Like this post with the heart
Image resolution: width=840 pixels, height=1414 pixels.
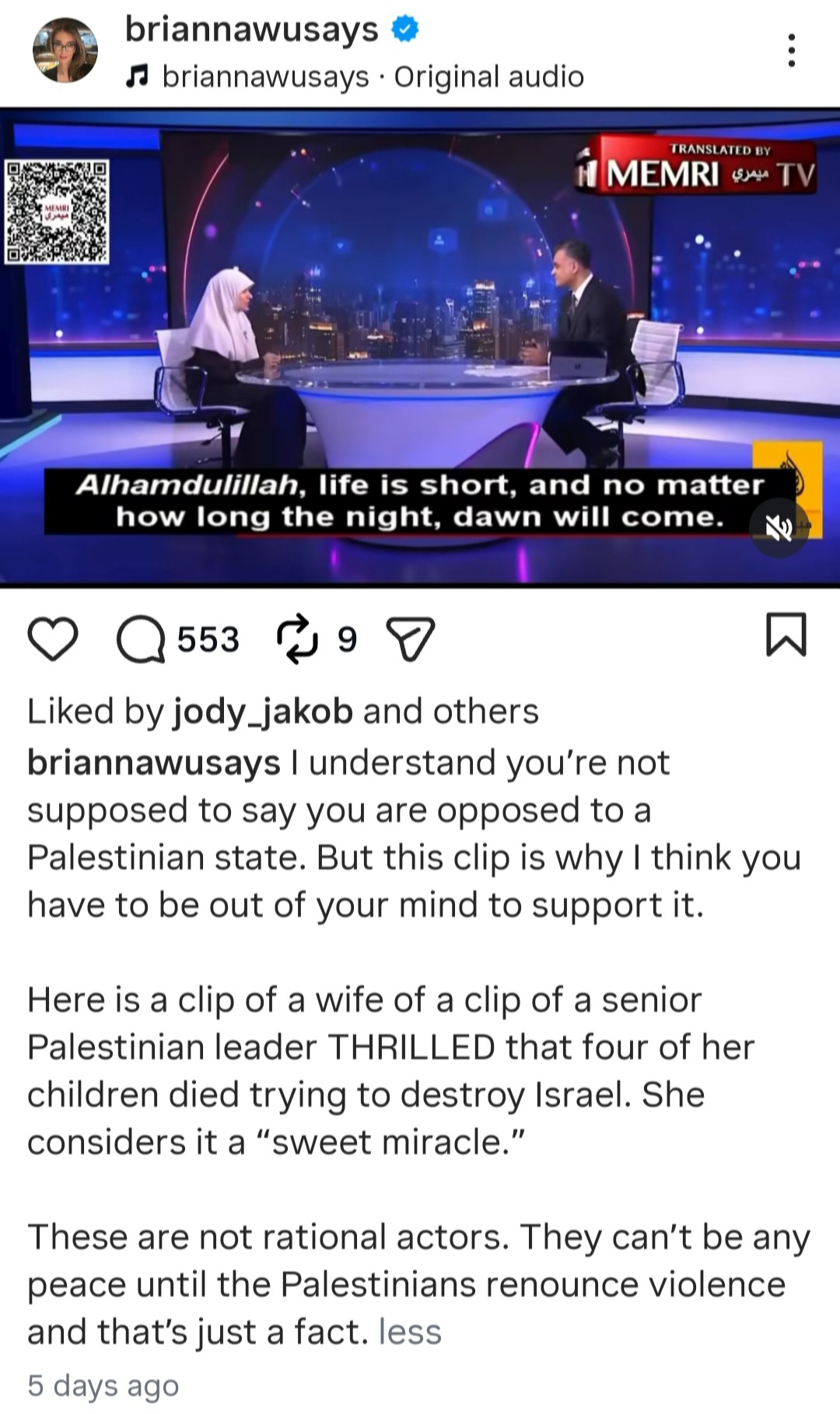coord(53,639)
